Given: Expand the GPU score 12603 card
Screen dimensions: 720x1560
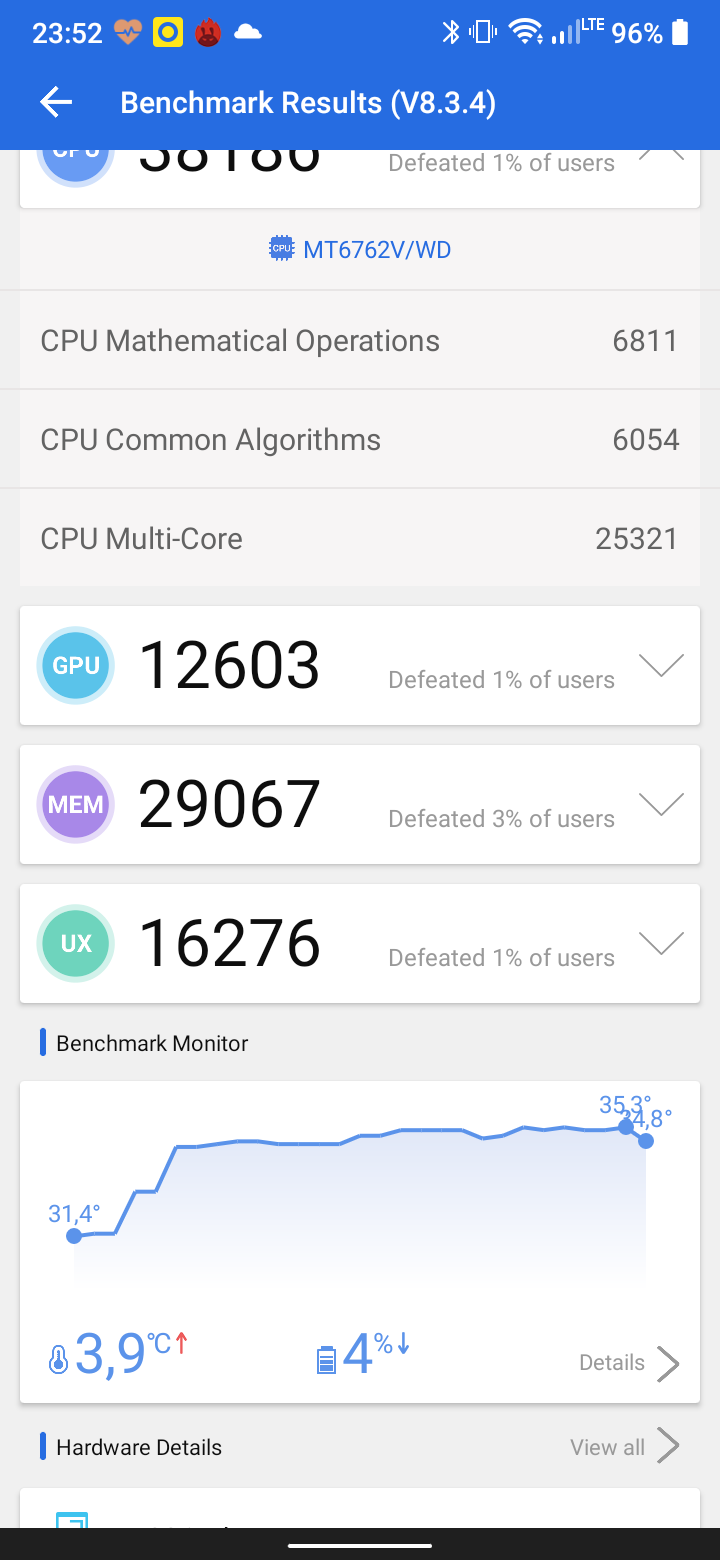Looking at the screenshot, I should (661, 666).
